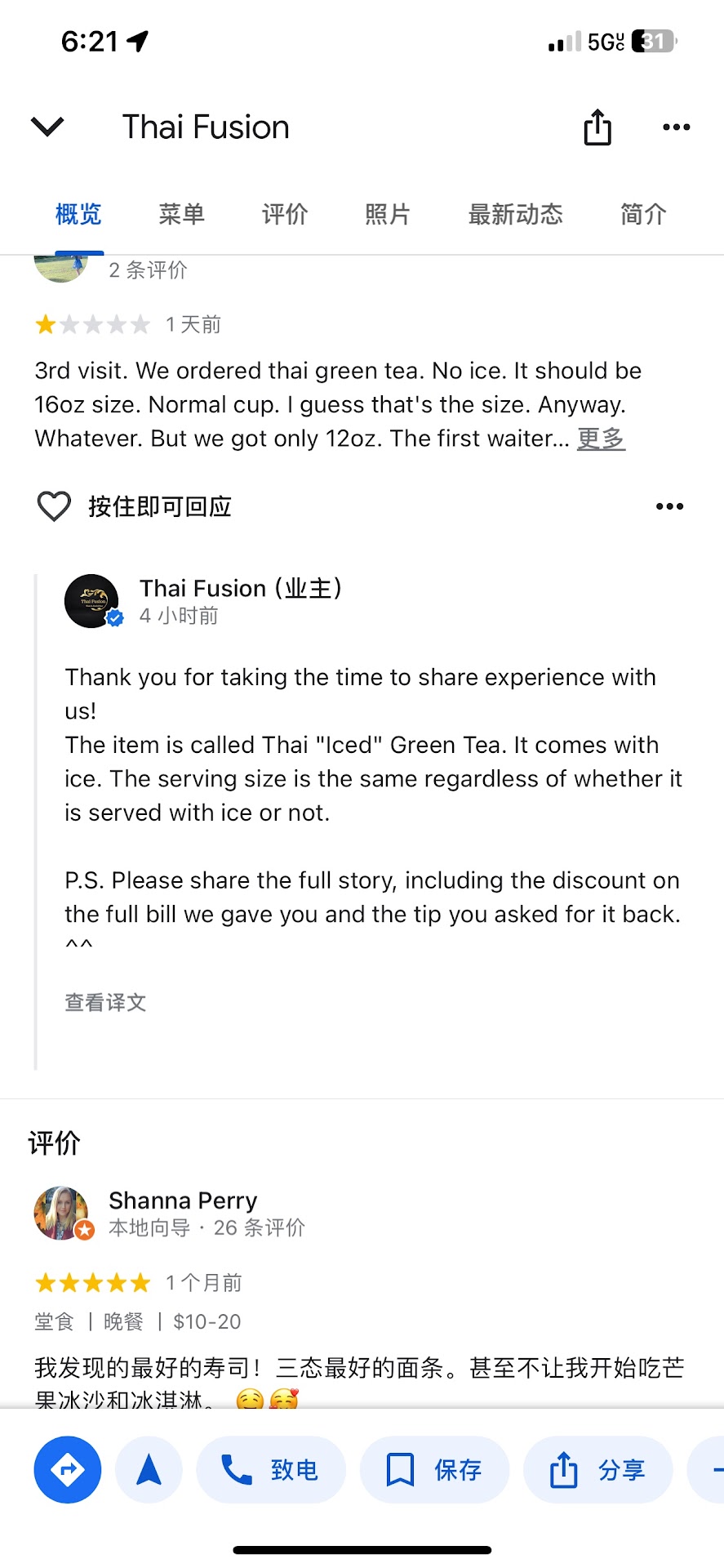This screenshot has width=724, height=1568.
Task: Save this place with 保存
Action: click(x=434, y=1470)
